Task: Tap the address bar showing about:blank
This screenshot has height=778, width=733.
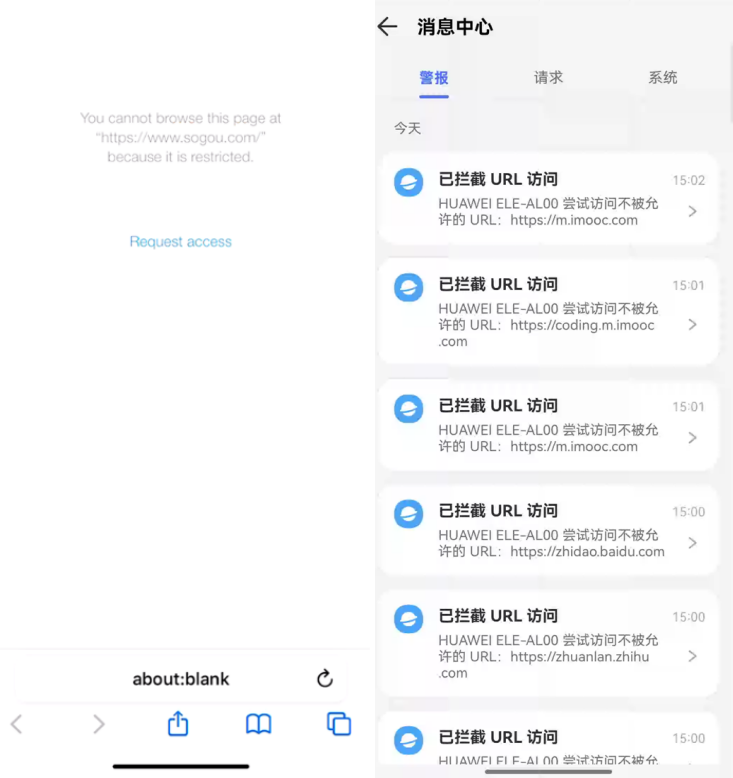Action: (x=180, y=679)
